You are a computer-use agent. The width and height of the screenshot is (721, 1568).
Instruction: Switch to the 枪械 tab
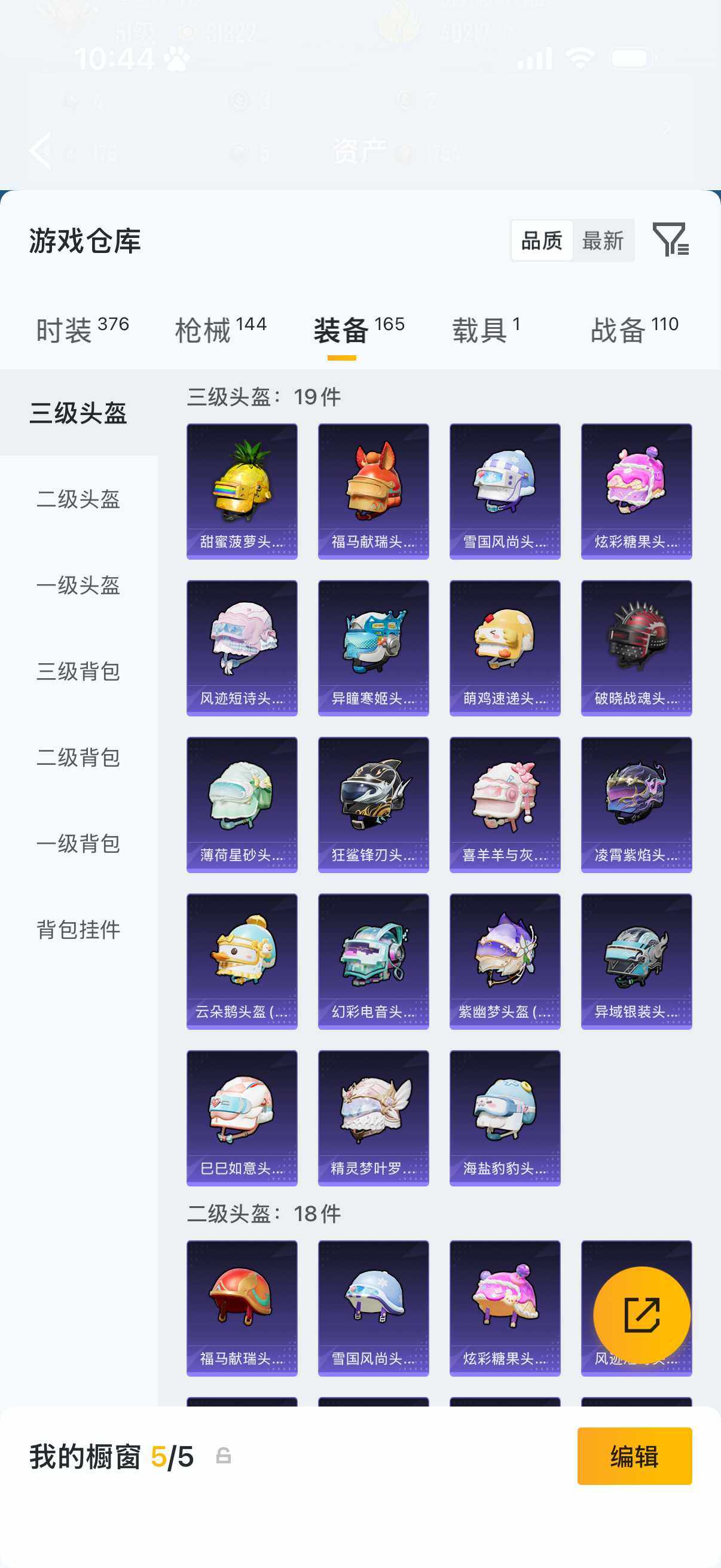coord(220,330)
